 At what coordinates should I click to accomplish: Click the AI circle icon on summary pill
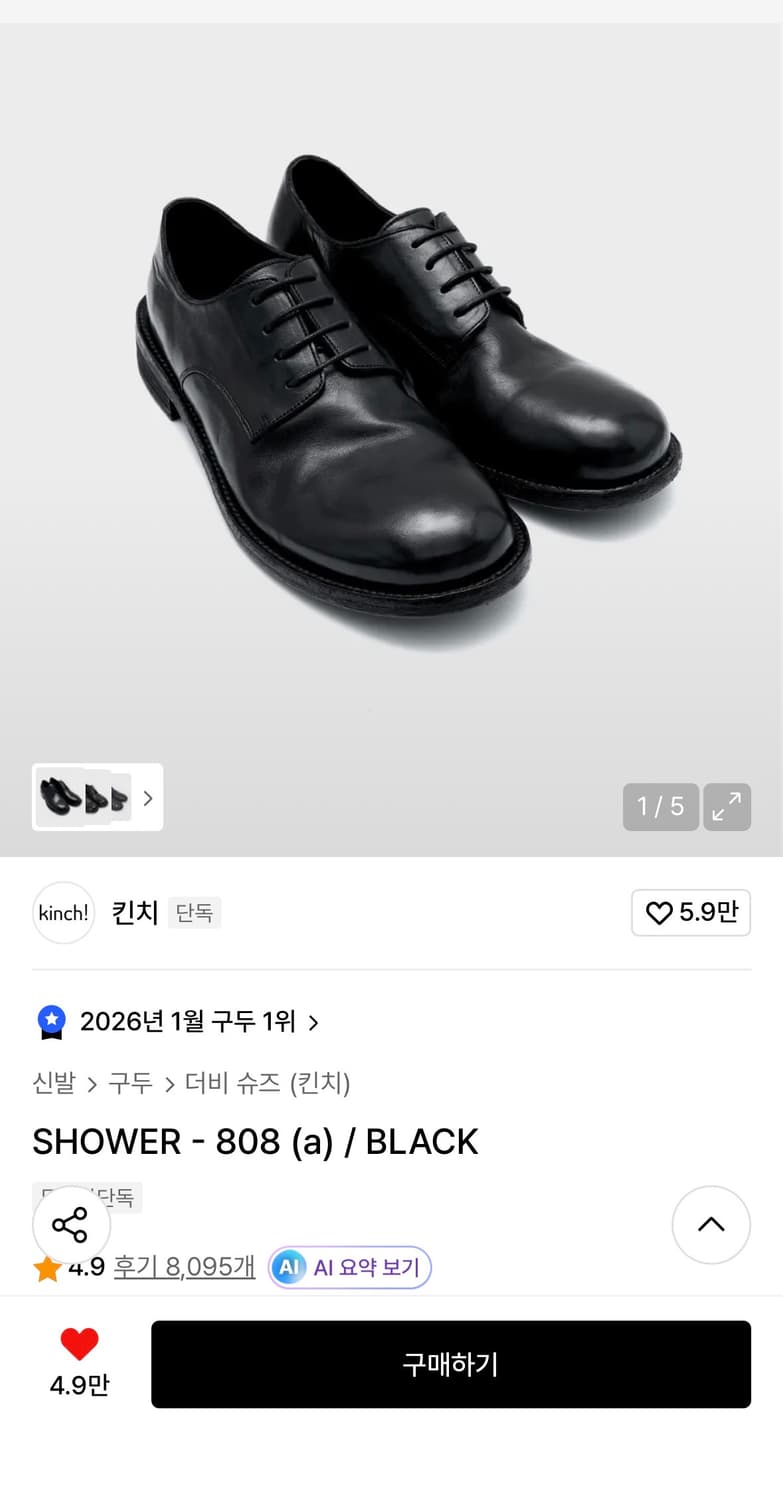289,1267
